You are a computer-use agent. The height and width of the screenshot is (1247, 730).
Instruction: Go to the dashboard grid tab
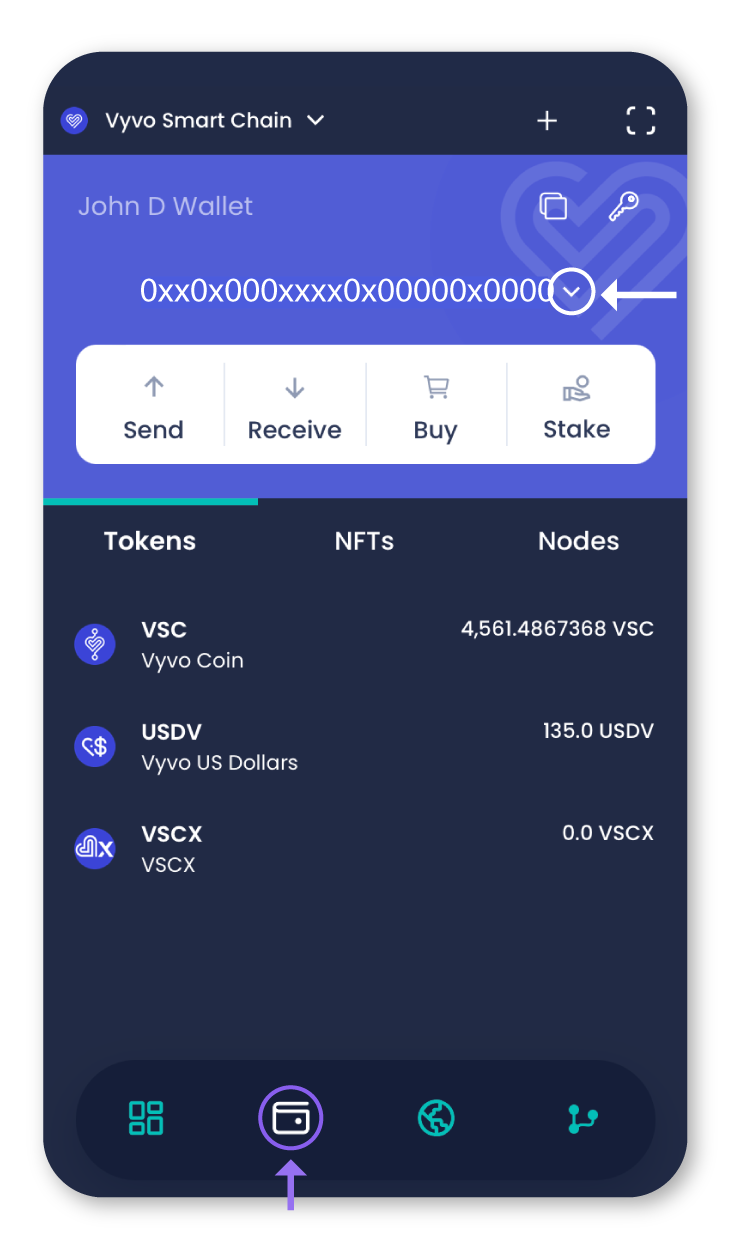[146, 1117]
